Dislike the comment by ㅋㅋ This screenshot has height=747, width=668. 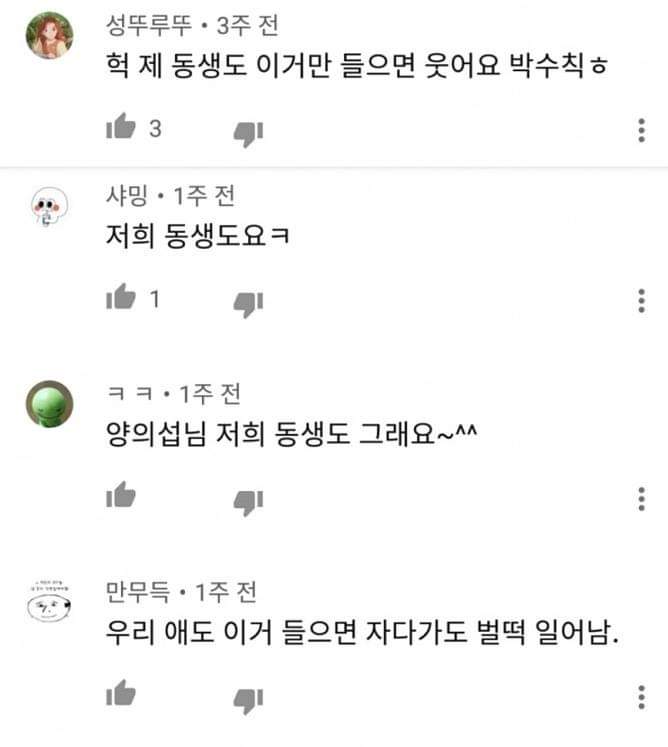coord(248,497)
